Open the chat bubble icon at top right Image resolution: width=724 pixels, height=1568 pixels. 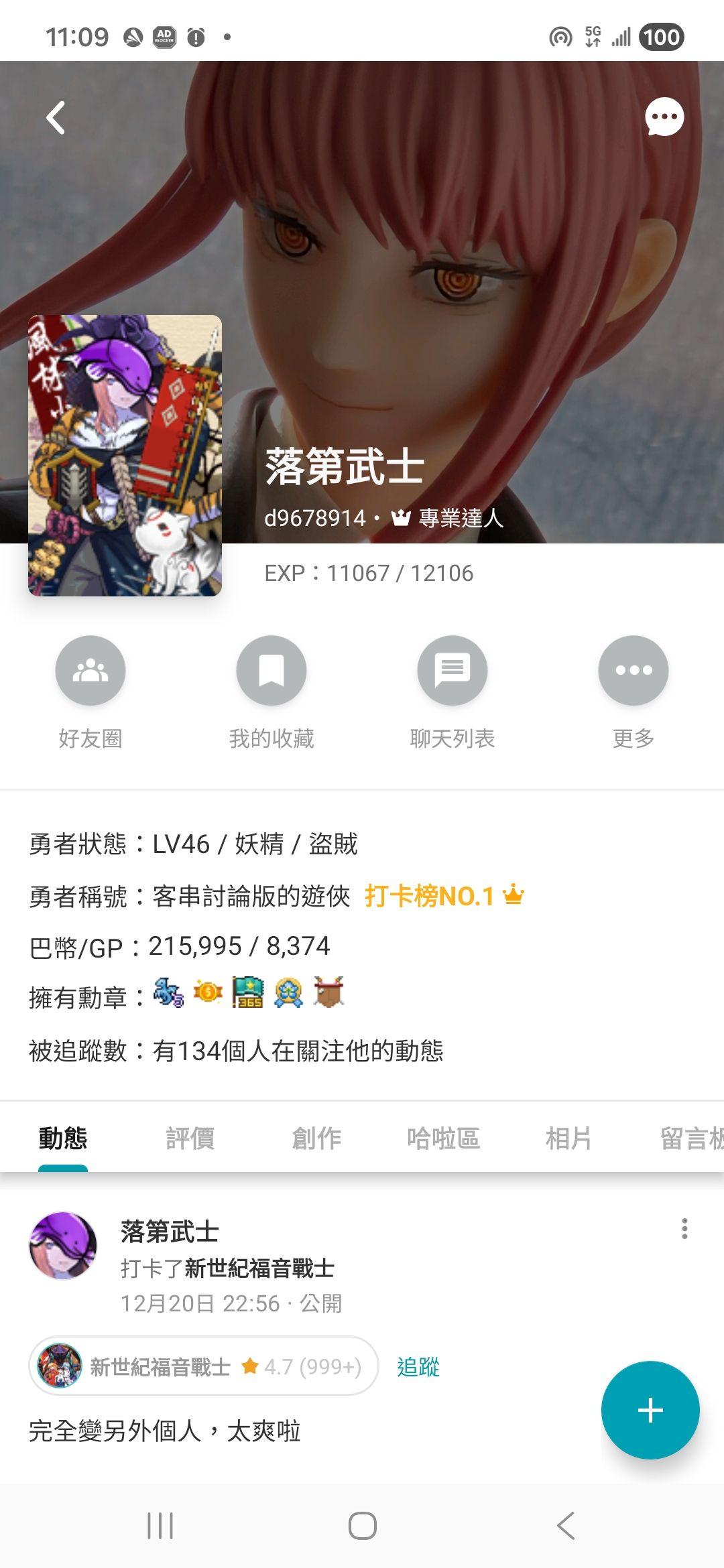click(x=664, y=117)
